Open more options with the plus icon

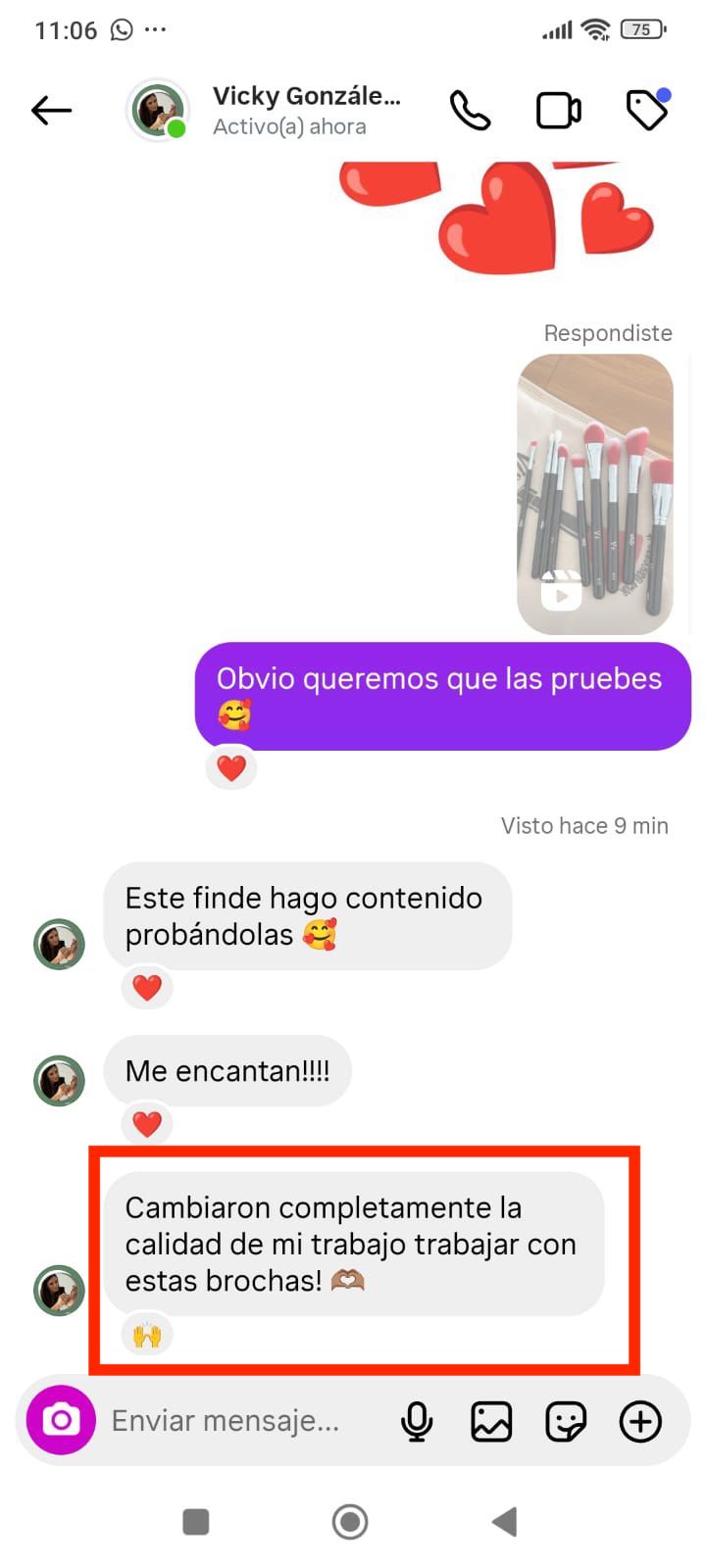(640, 1421)
